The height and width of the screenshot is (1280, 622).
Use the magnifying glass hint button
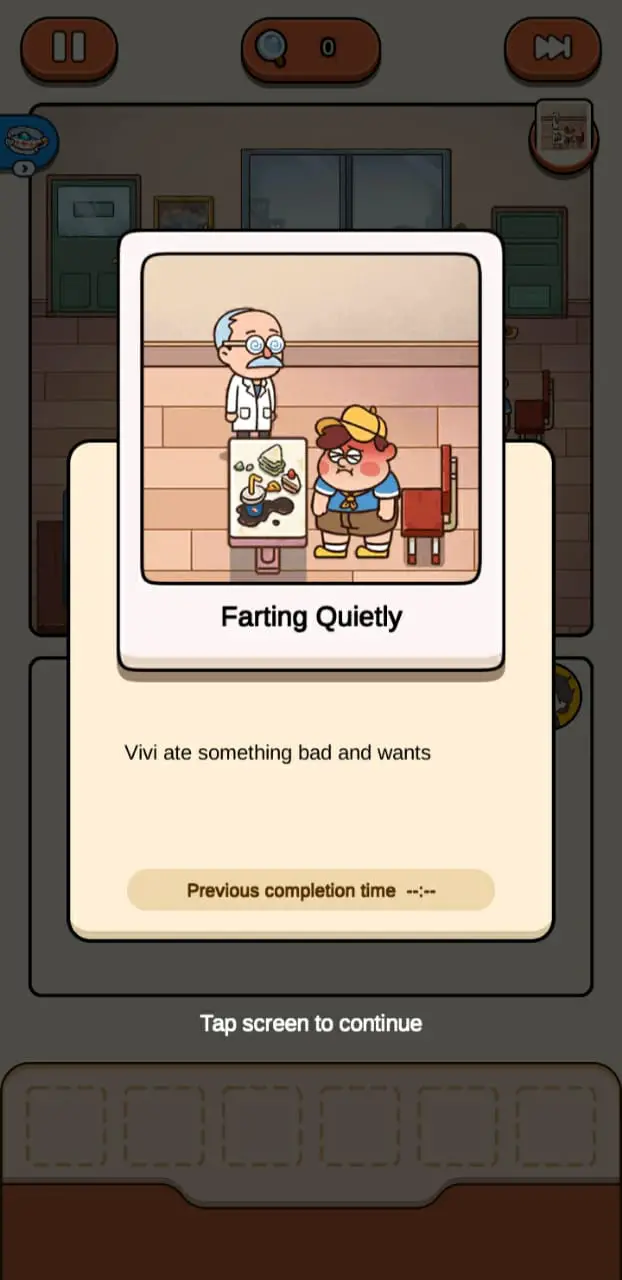[310, 47]
